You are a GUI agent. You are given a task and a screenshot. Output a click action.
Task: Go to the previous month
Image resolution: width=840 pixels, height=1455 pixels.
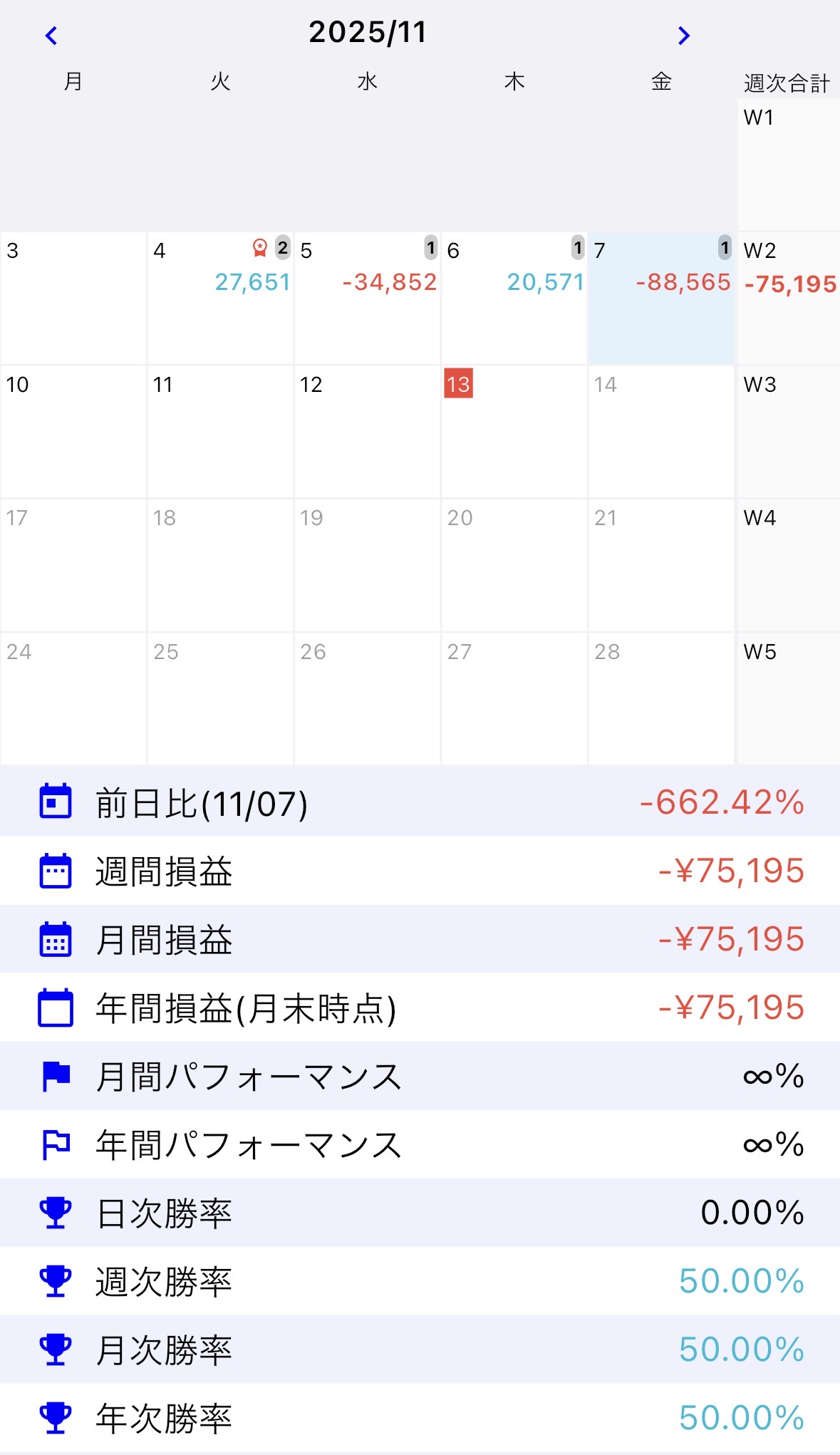[x=51, y=36]
